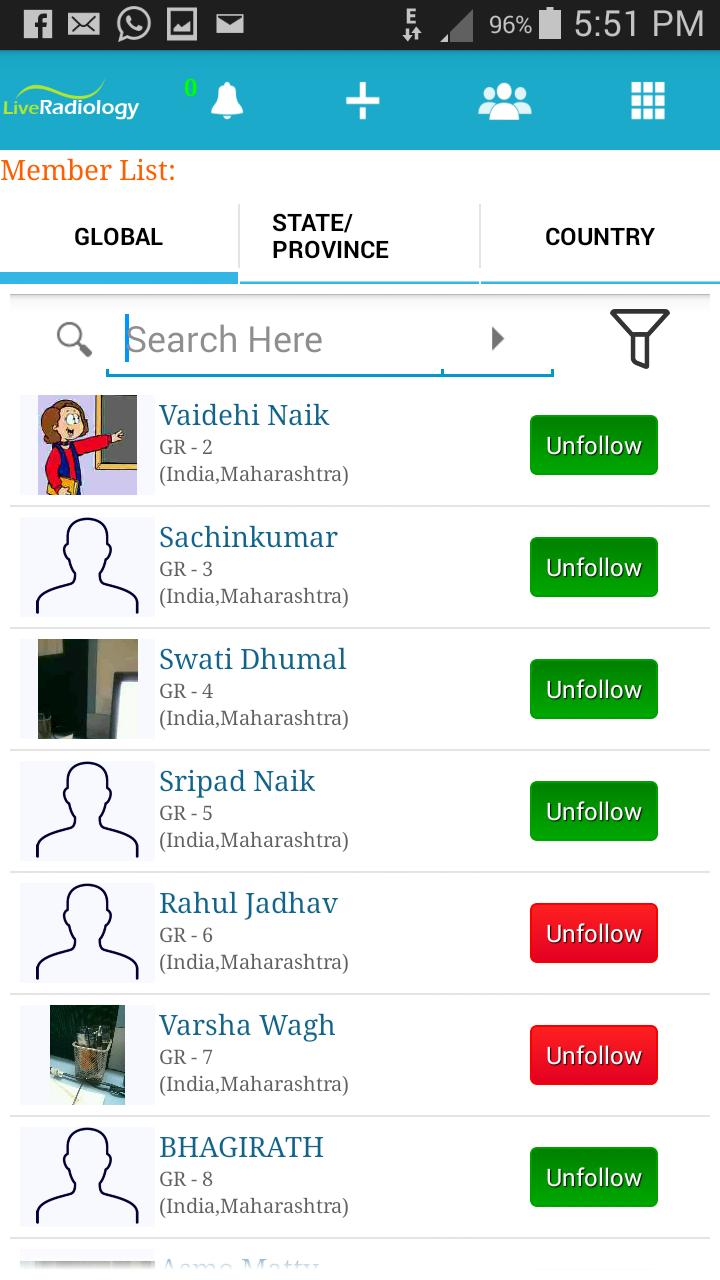Unfollow Sripad Naik

(593, 811)
